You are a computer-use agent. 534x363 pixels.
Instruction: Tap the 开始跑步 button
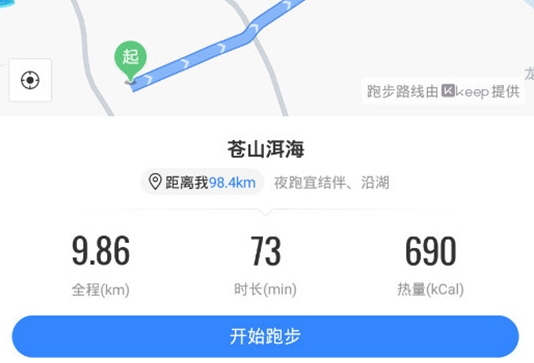(x=265, y=336)
